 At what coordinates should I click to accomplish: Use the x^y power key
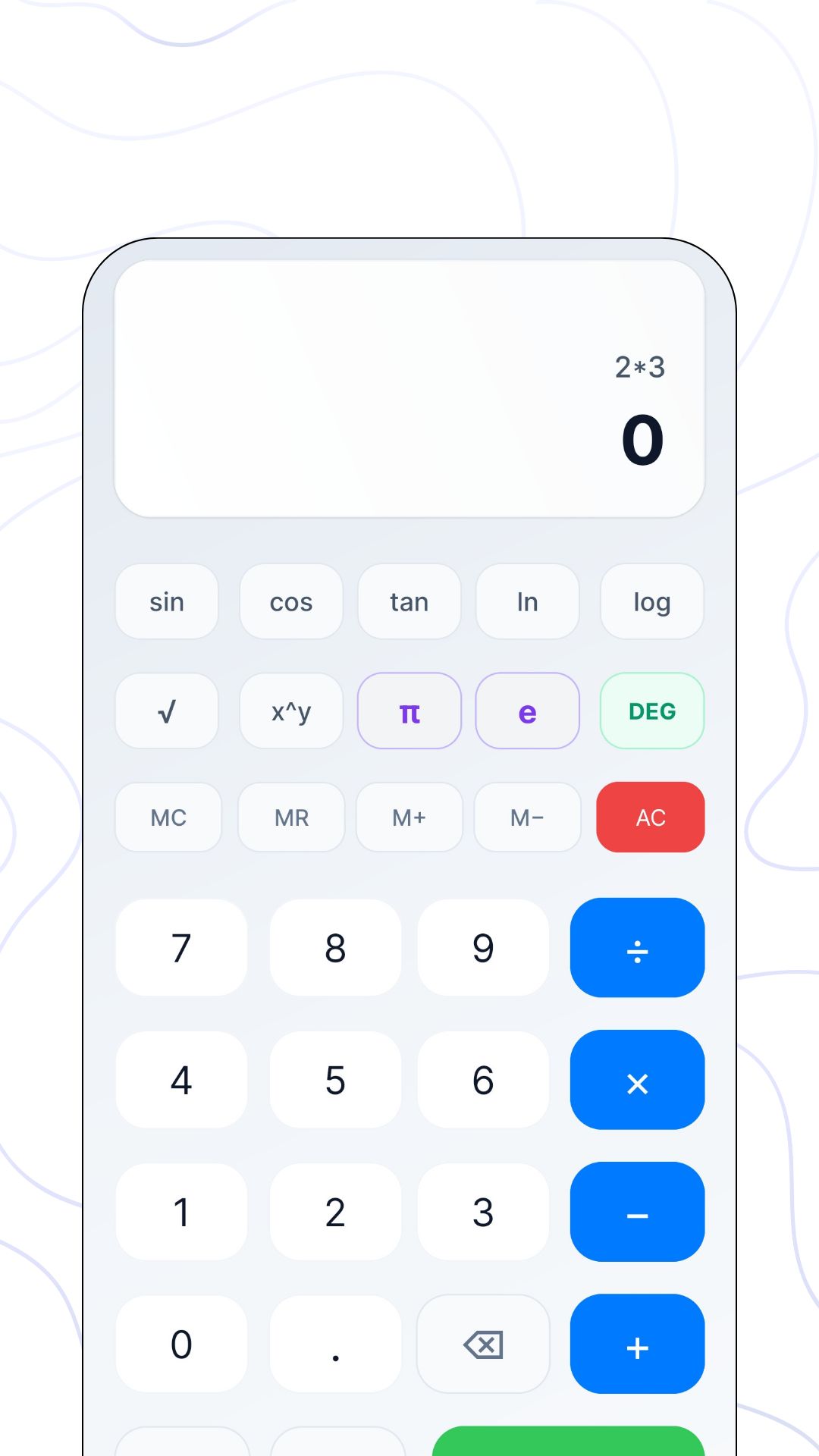tap(291, 711)
